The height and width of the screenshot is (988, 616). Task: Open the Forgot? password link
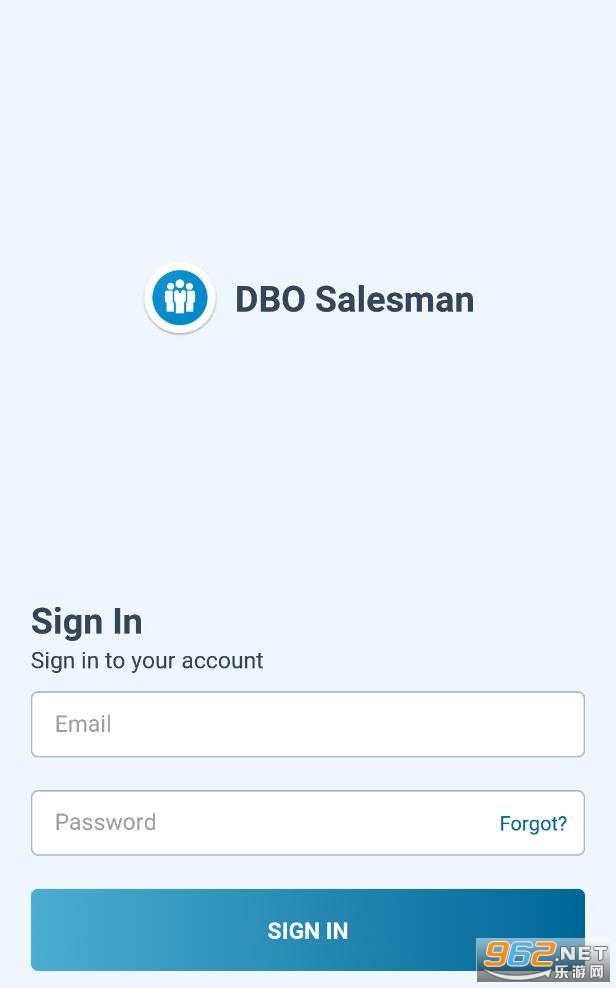coord(533,824)
